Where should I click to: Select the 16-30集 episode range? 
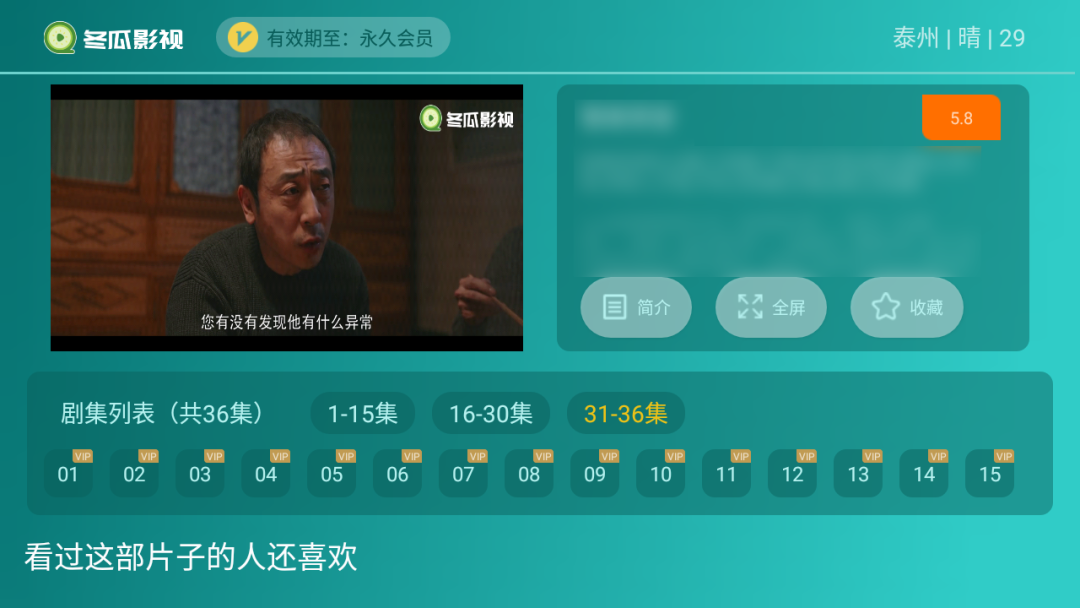tap(490, 413)
